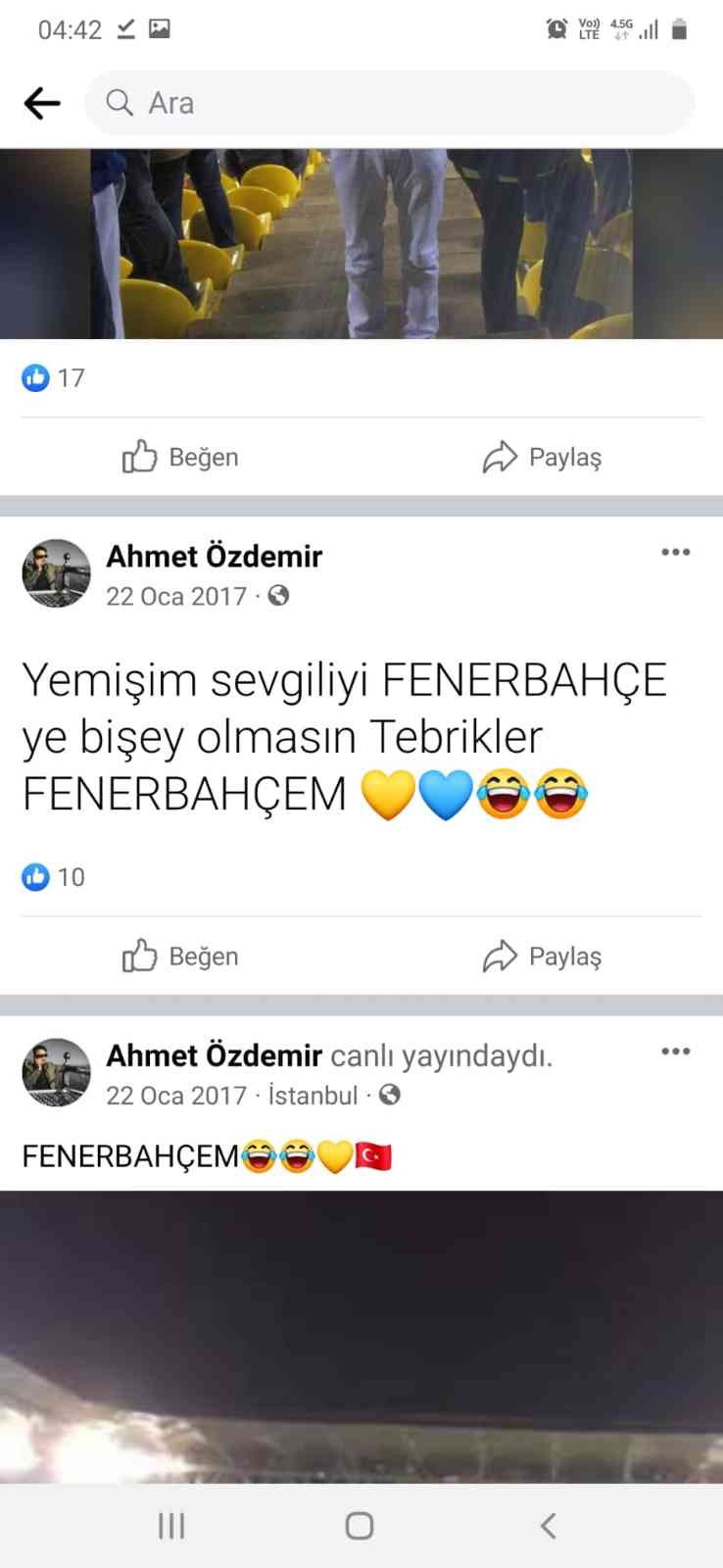Click the globe privacy icon on Ahmet Özdemir's post
The height and width of the screenshot is (1568, 723).
tap(278, 596)
